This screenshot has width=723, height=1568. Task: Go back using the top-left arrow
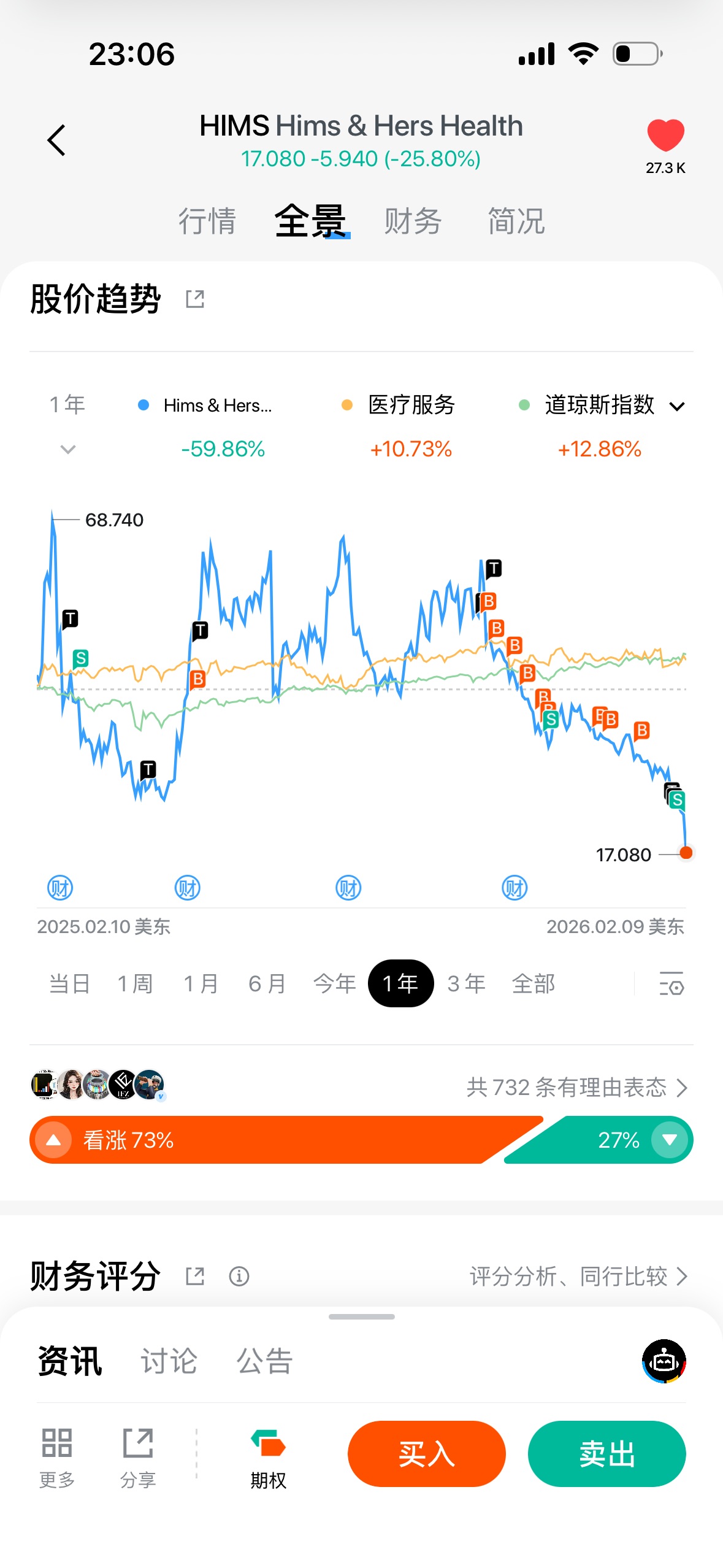(x=56, y=140)
